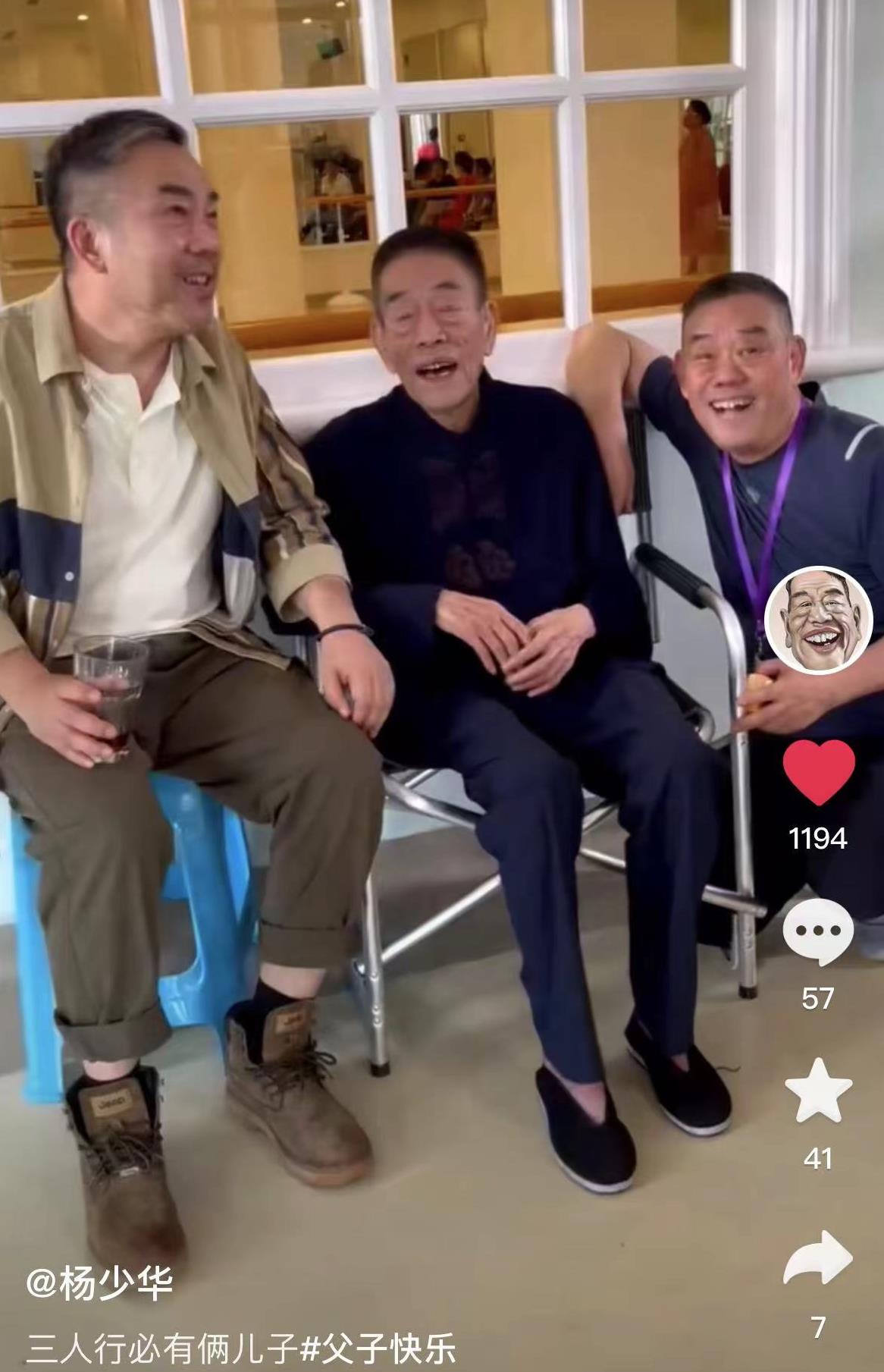Image resolution: width=884 pixels, height=1372 pixels.
Task: Share this video via arrow icon
Action: (817, 1258)
